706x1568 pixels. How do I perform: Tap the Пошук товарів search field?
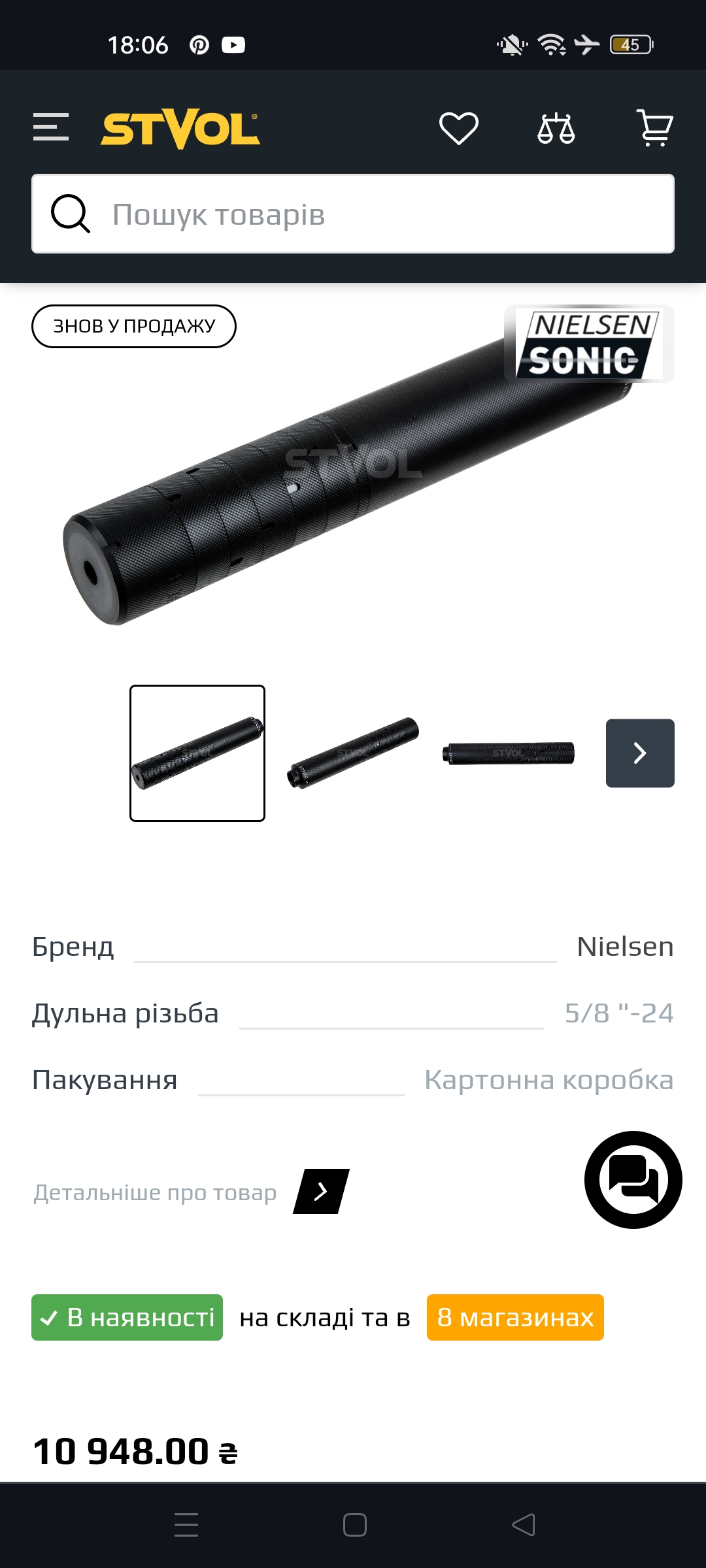(353, 214)
